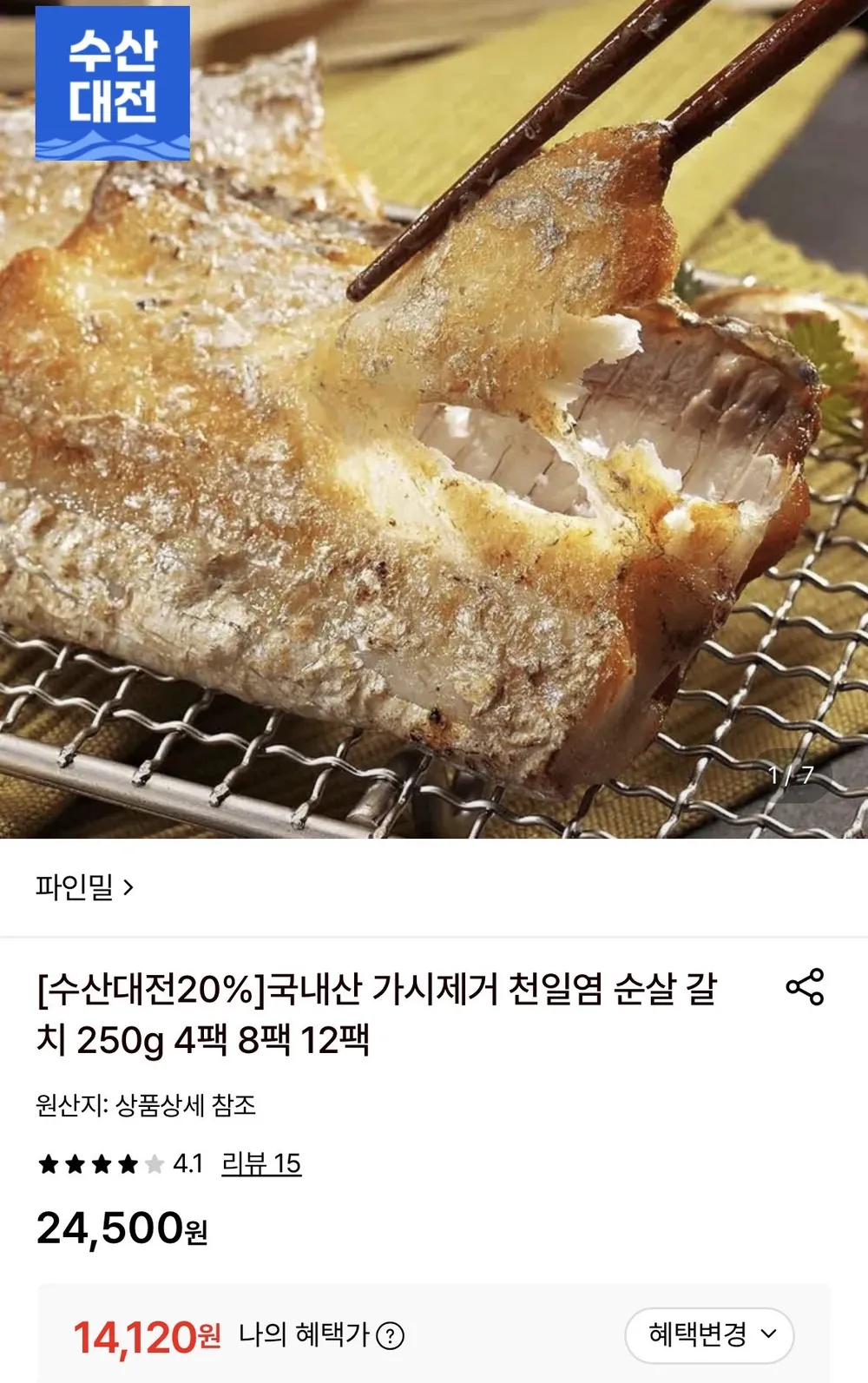The image size is (868, 1383).
Task: Show info about 나의 혜택가
Action: (x=391, y=1335)
